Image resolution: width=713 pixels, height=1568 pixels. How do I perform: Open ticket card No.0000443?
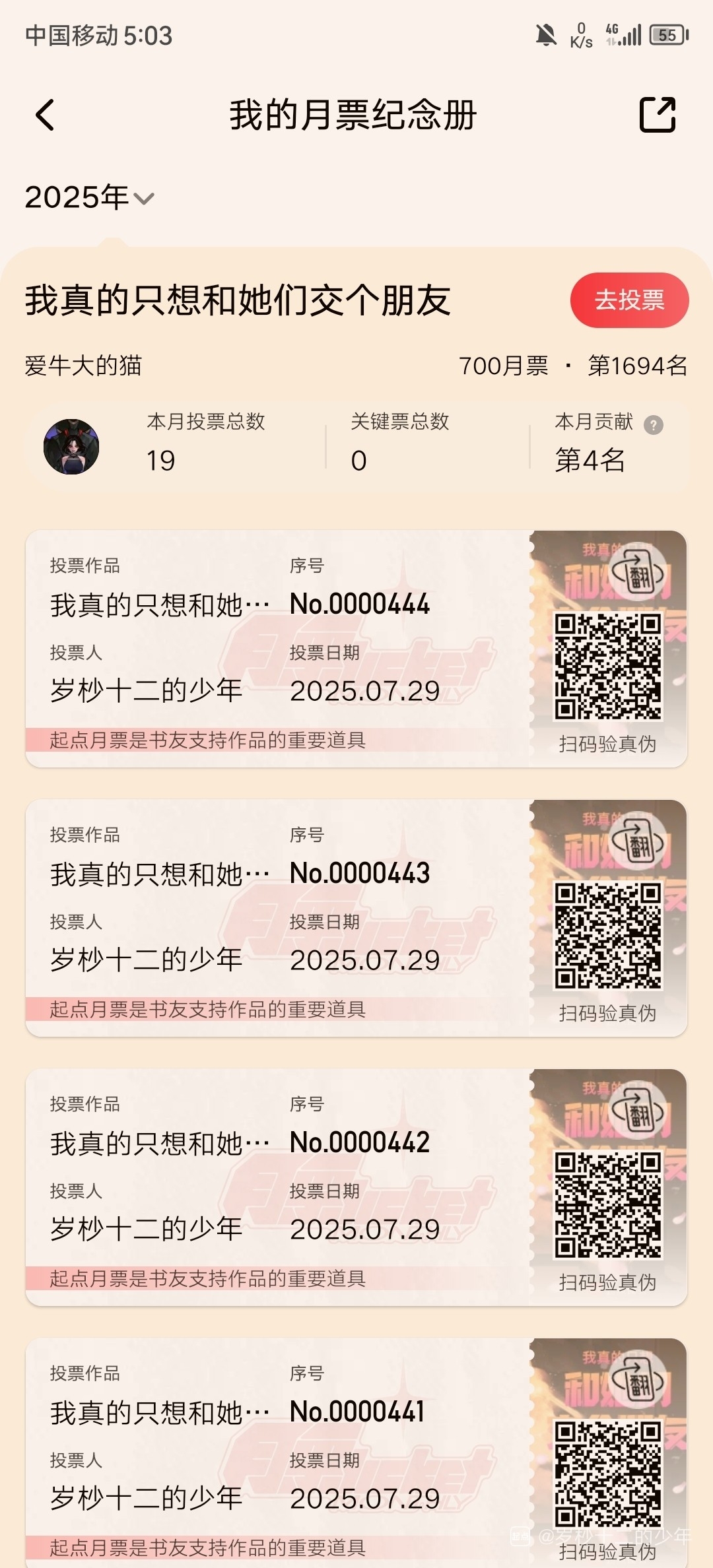coord(277,917)
